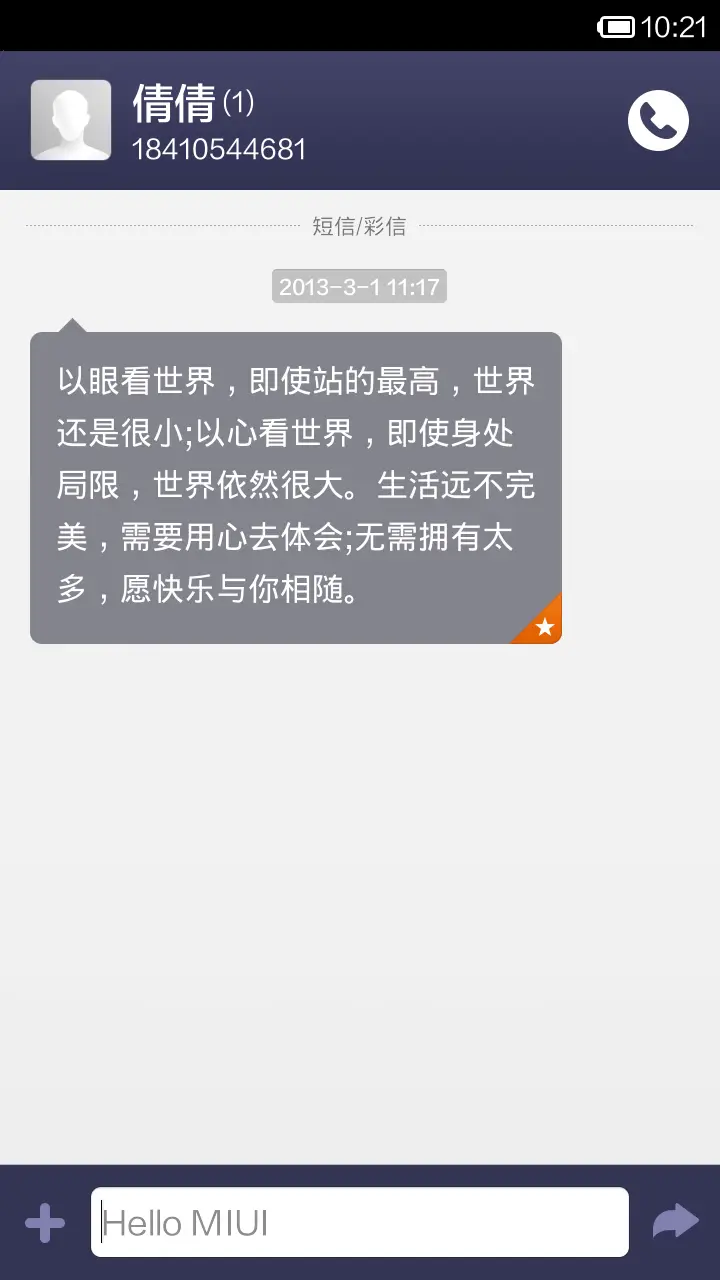Call 倩倩 using the phone icon

tap(658, 121)
